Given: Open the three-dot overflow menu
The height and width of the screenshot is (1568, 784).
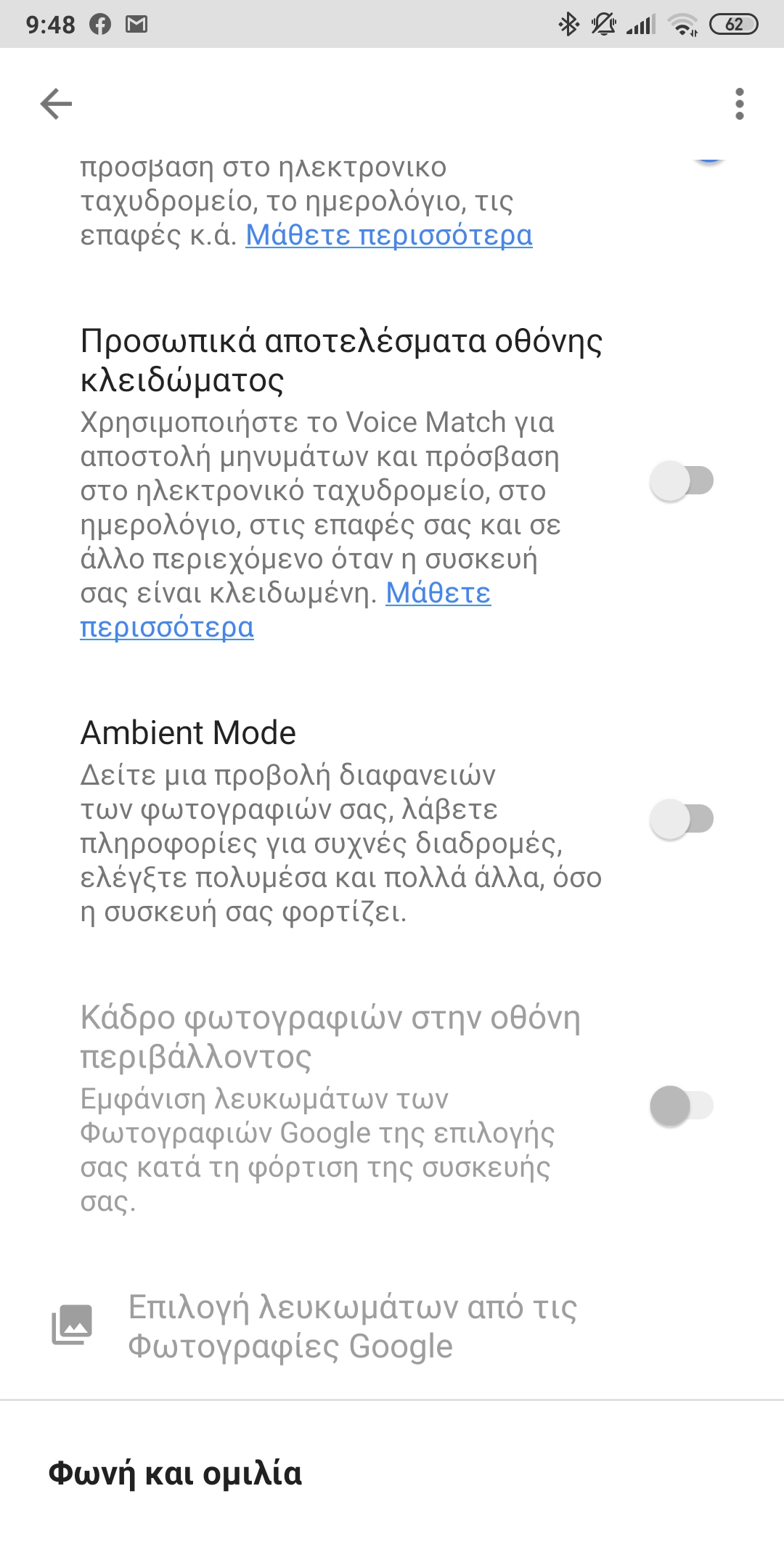Looking at the screenshot, I should [739, 104].
